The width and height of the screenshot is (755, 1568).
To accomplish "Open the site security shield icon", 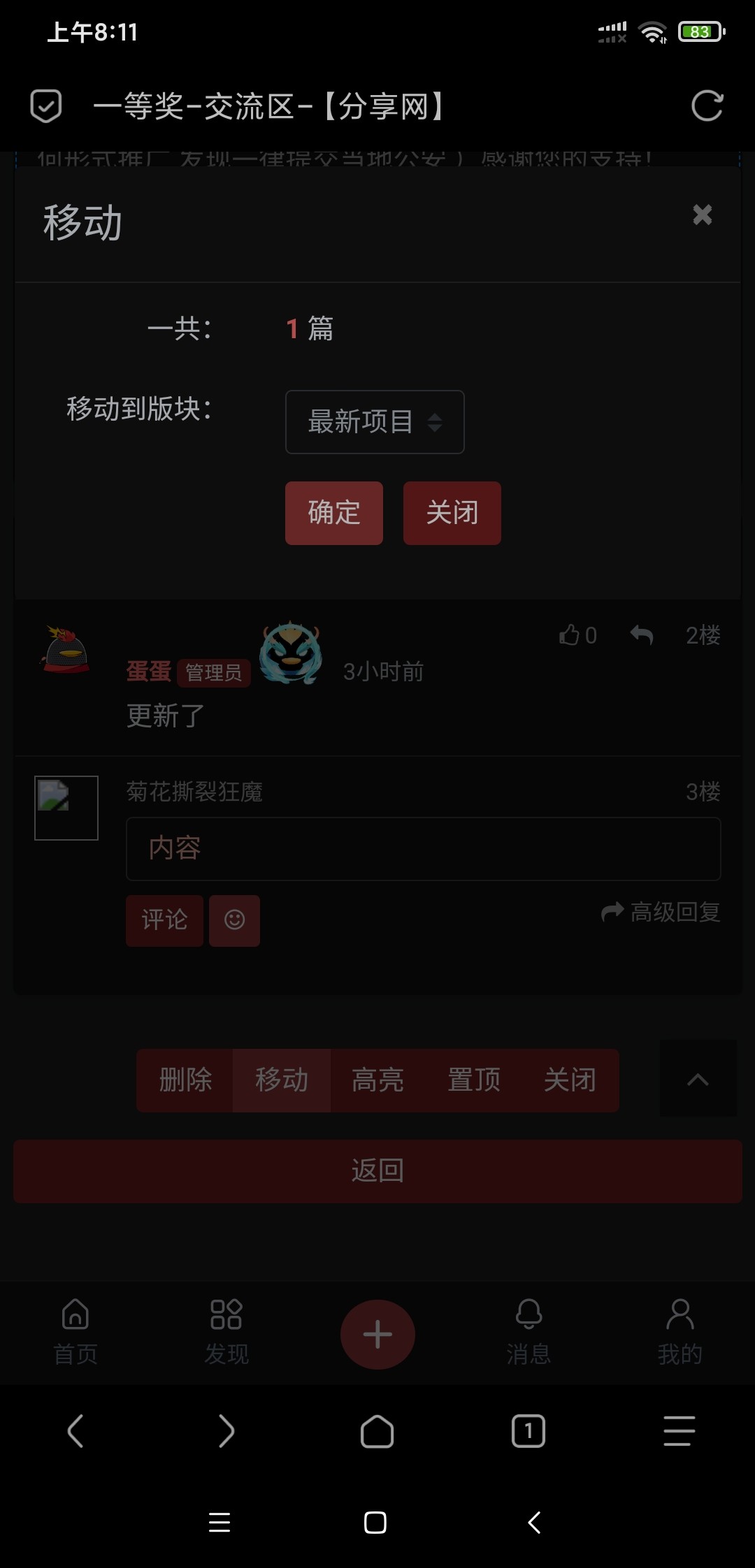I will click(x=46, y=107).
